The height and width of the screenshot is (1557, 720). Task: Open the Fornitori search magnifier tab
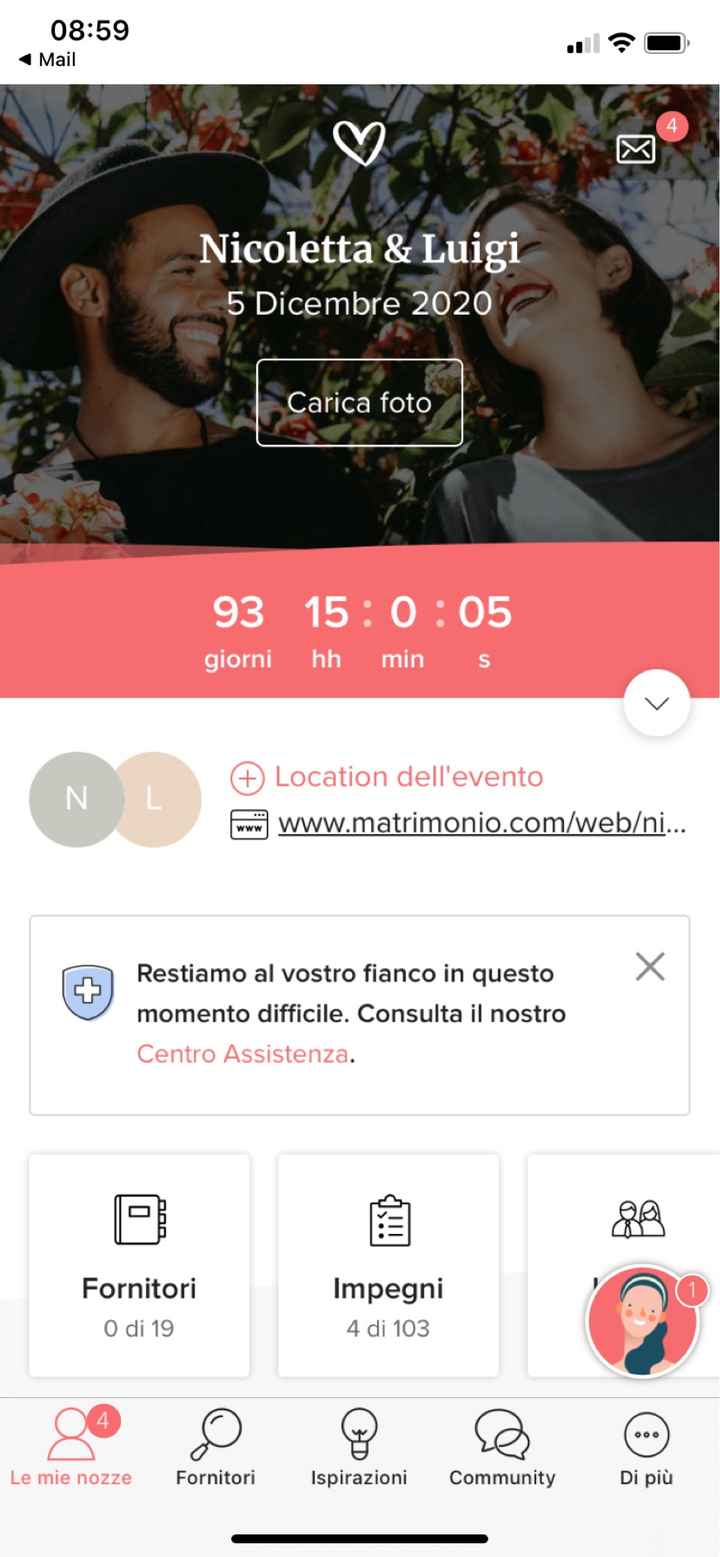click(214, 1439)
